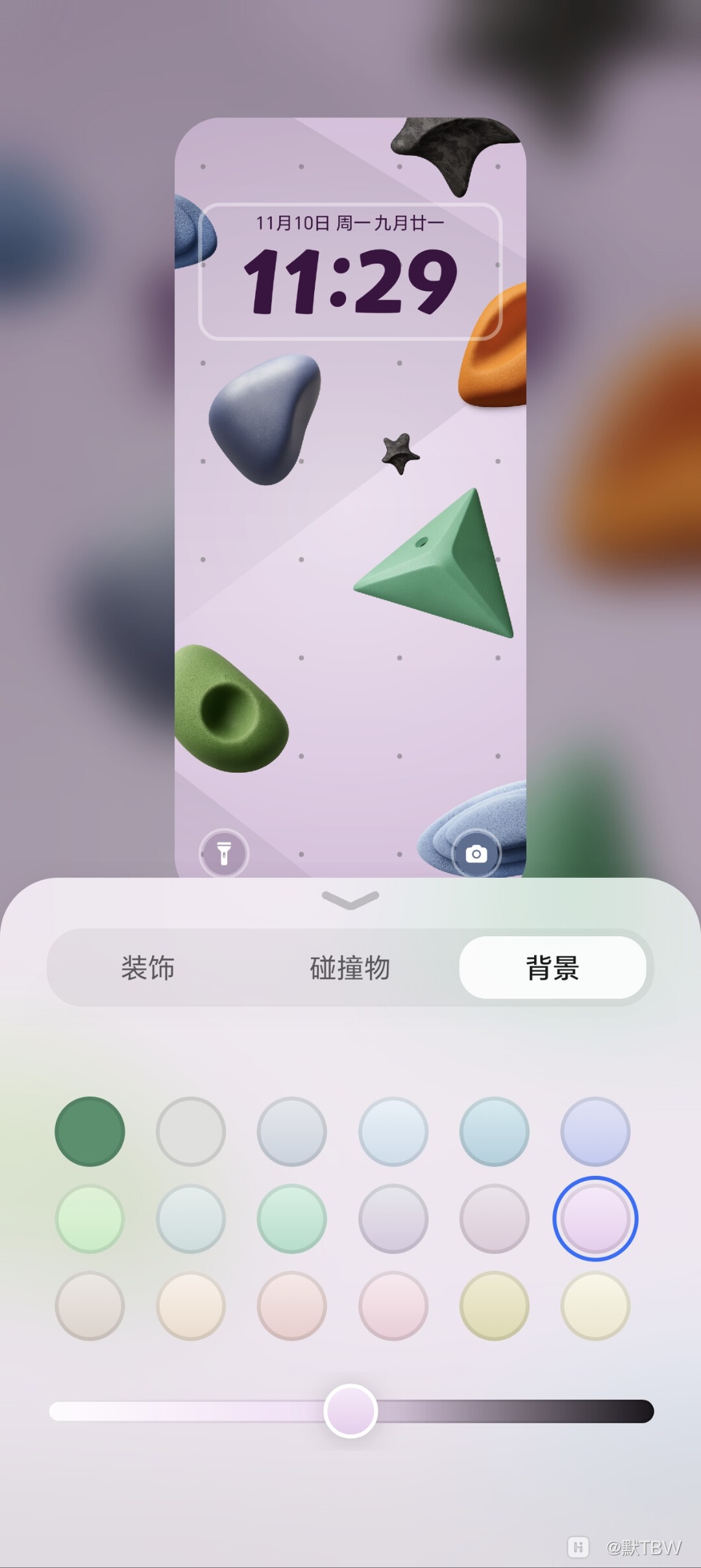Switch to the 装饰 tab
This screenshot has height=1568, width=701.
click(x=148, y=967)
